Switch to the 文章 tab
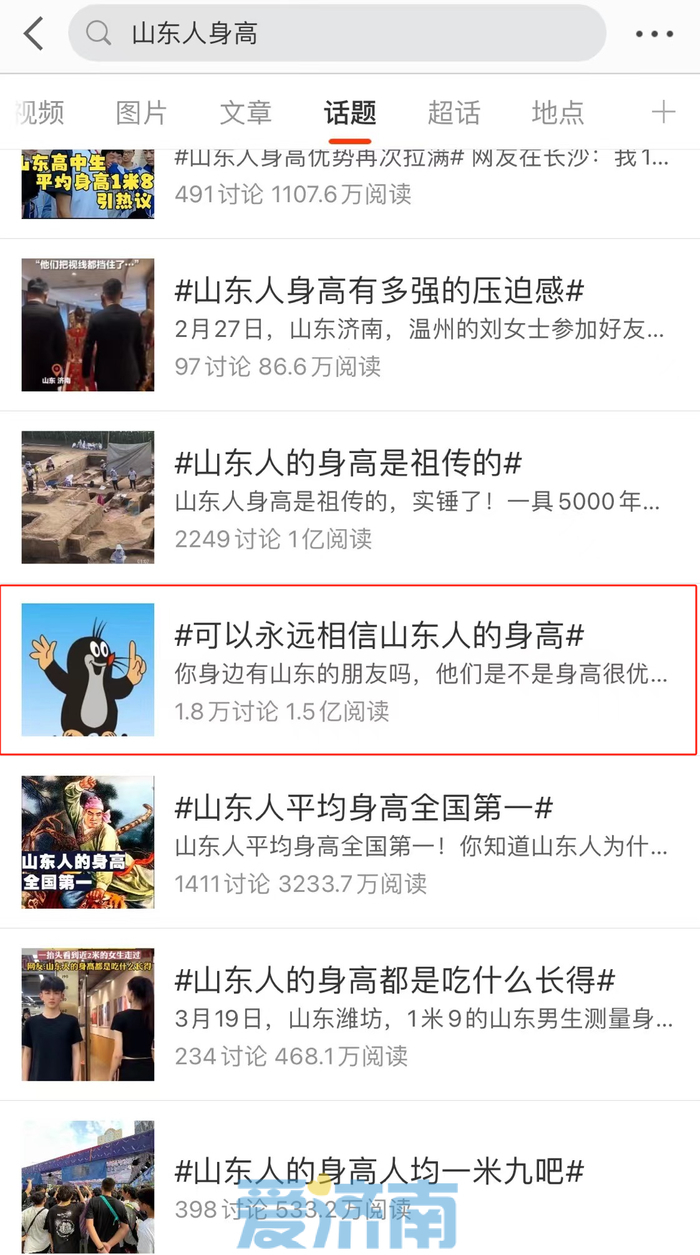 (245, 112)
